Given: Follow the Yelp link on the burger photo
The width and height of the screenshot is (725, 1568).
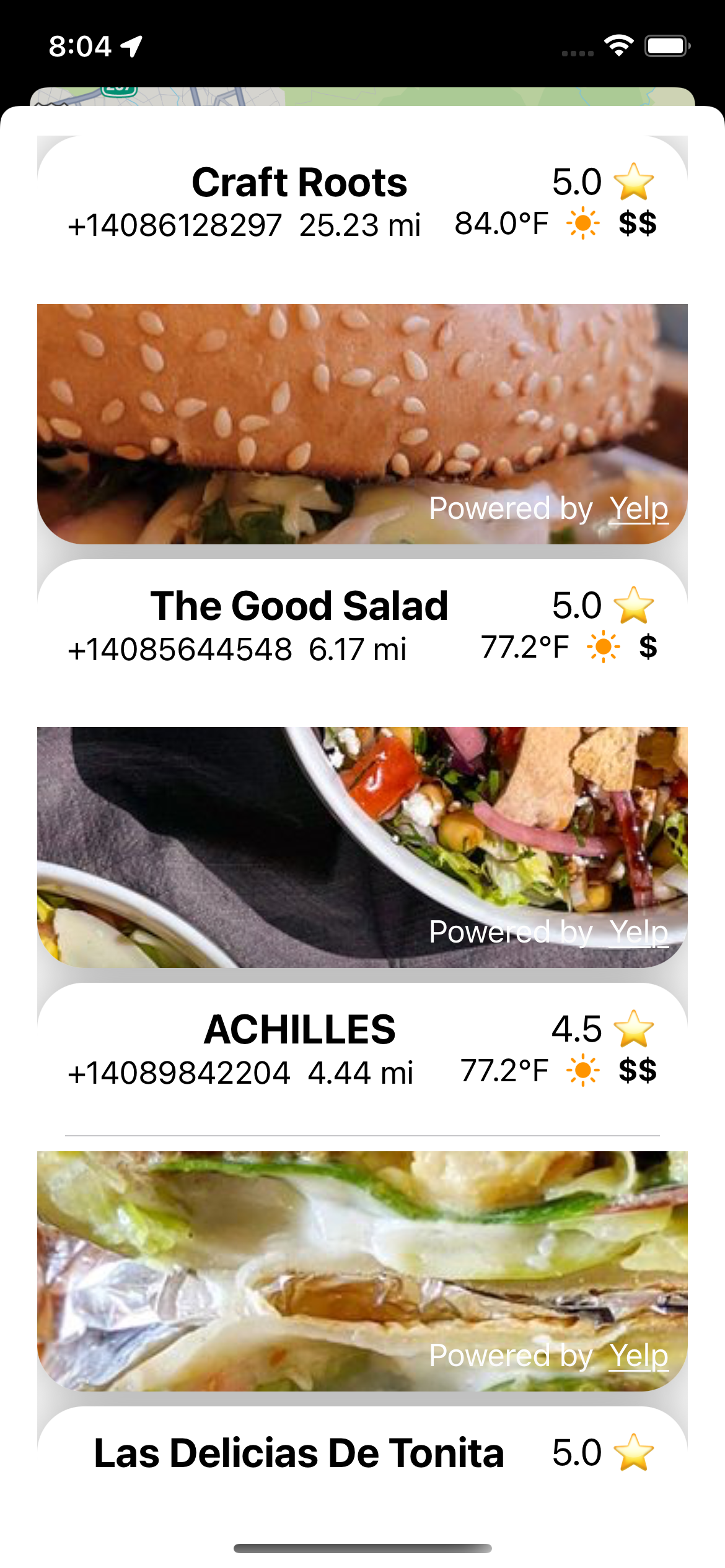Looking at the screenshot, I should (638, 509).
